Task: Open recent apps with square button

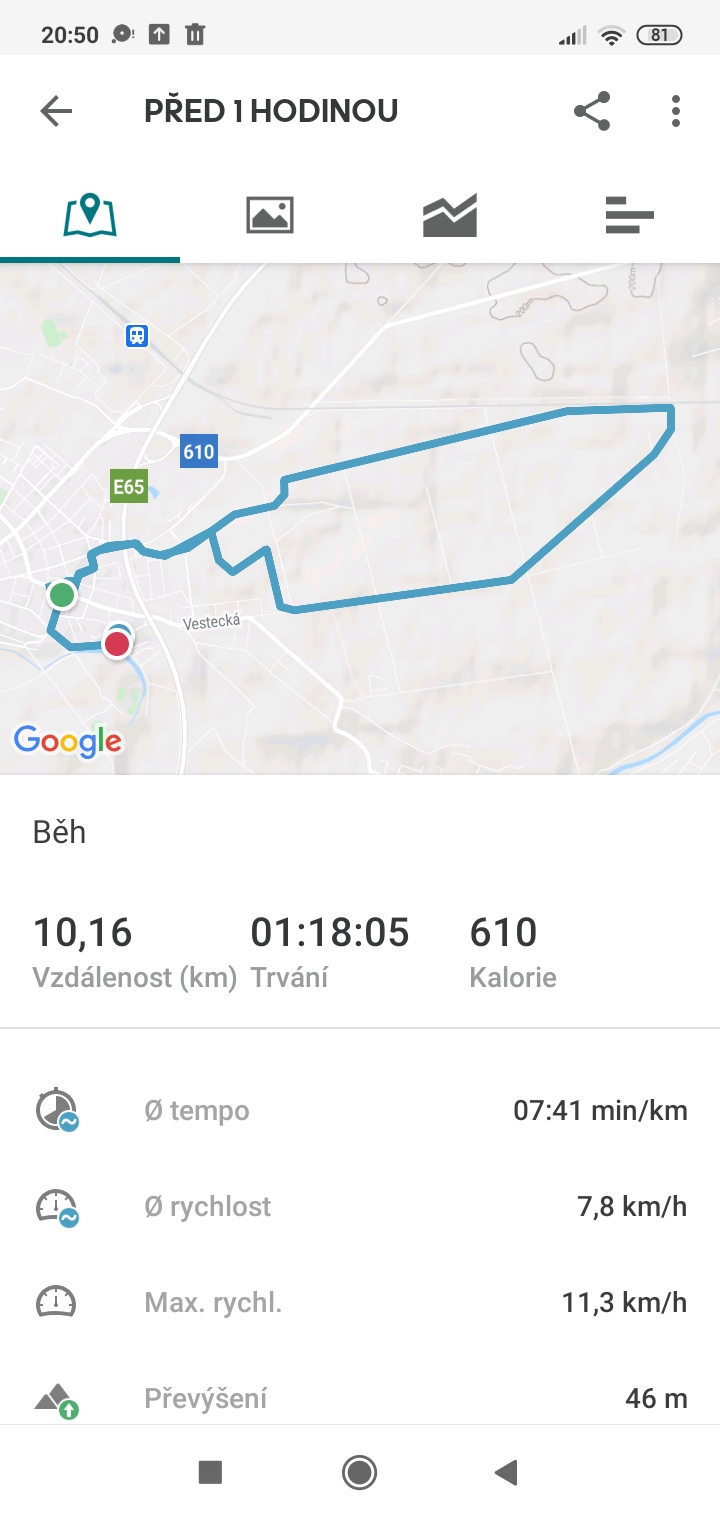Action: pos(210,1472)
